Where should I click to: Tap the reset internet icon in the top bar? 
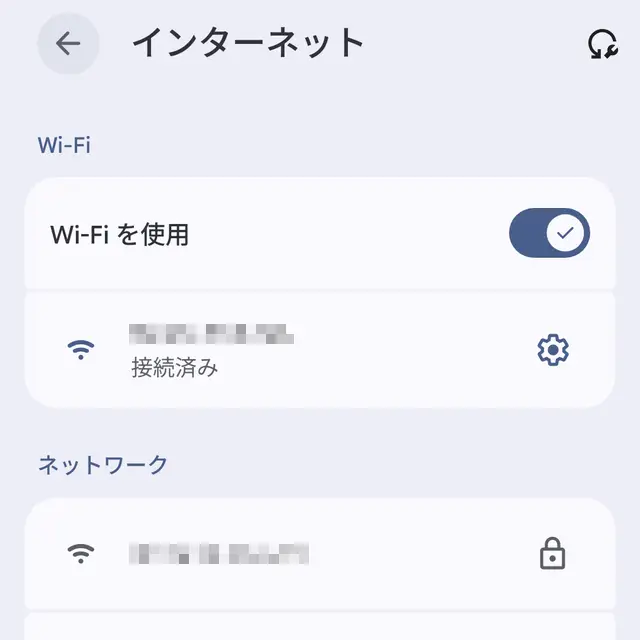pos(602,44)
